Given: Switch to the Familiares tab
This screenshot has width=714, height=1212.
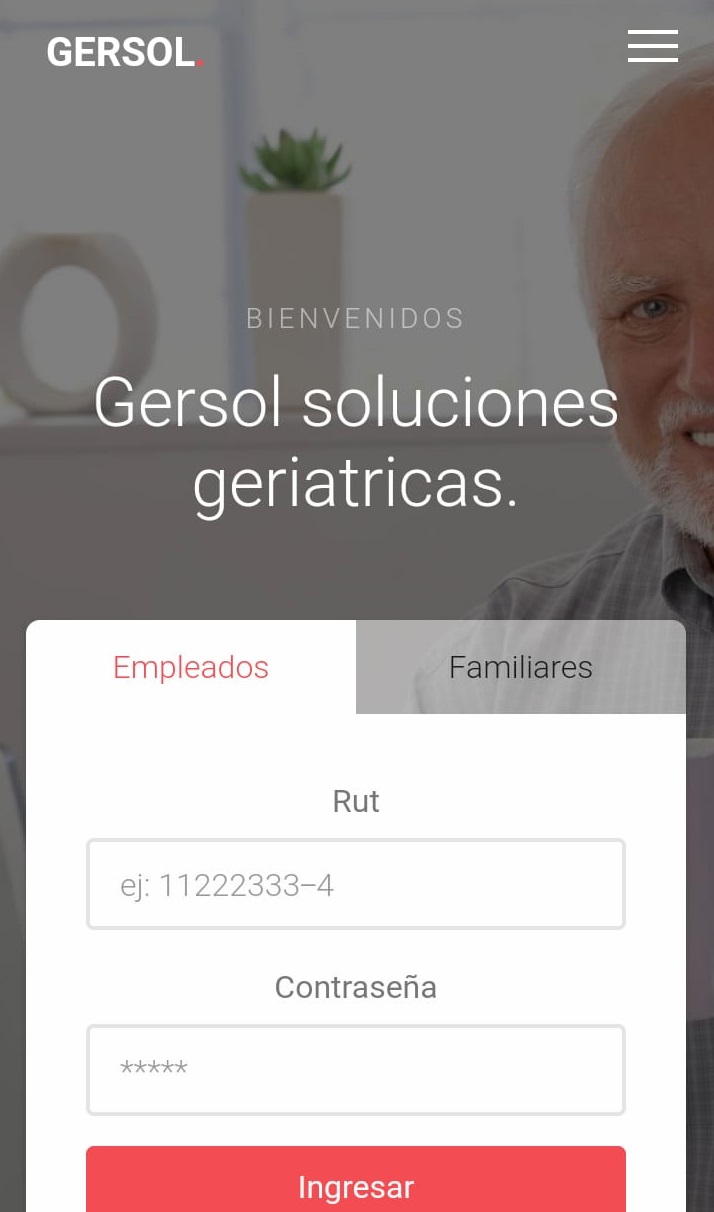Looking at the screenshot, I should [520, 667].
